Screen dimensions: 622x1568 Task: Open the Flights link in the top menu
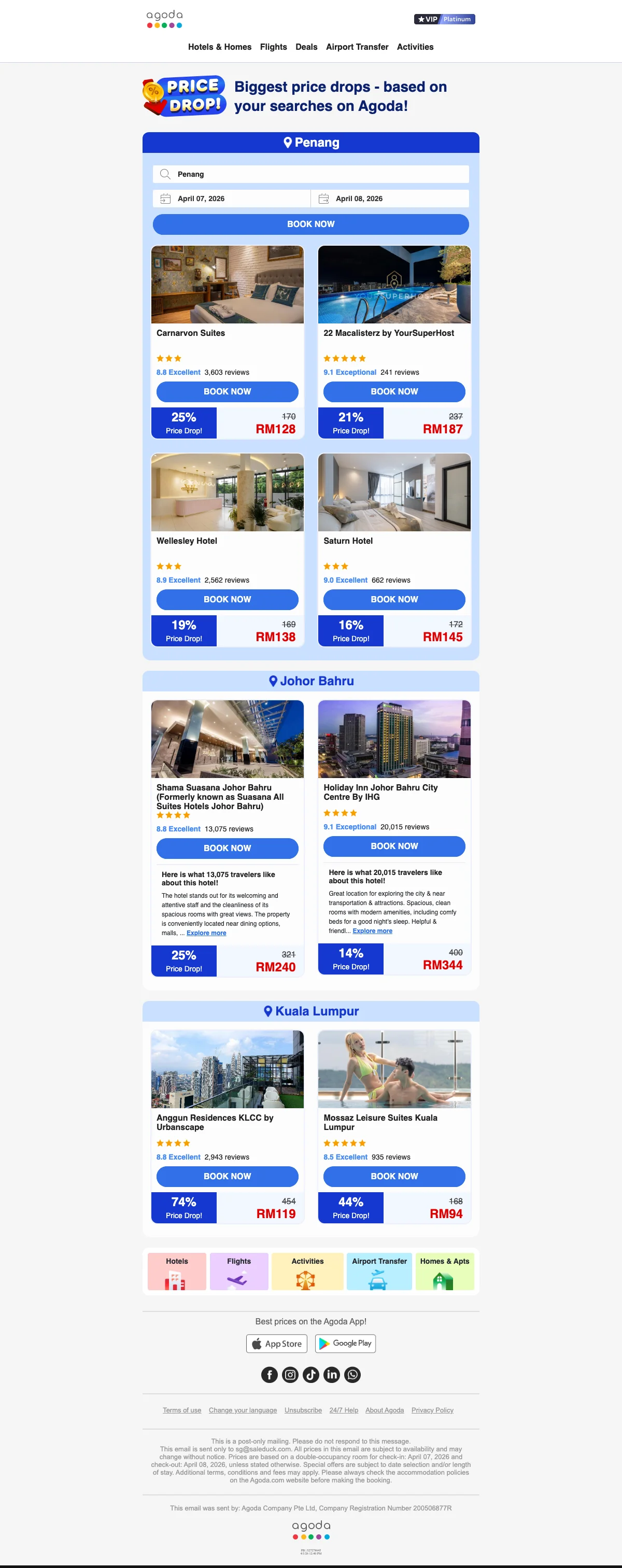pos(273,47)
